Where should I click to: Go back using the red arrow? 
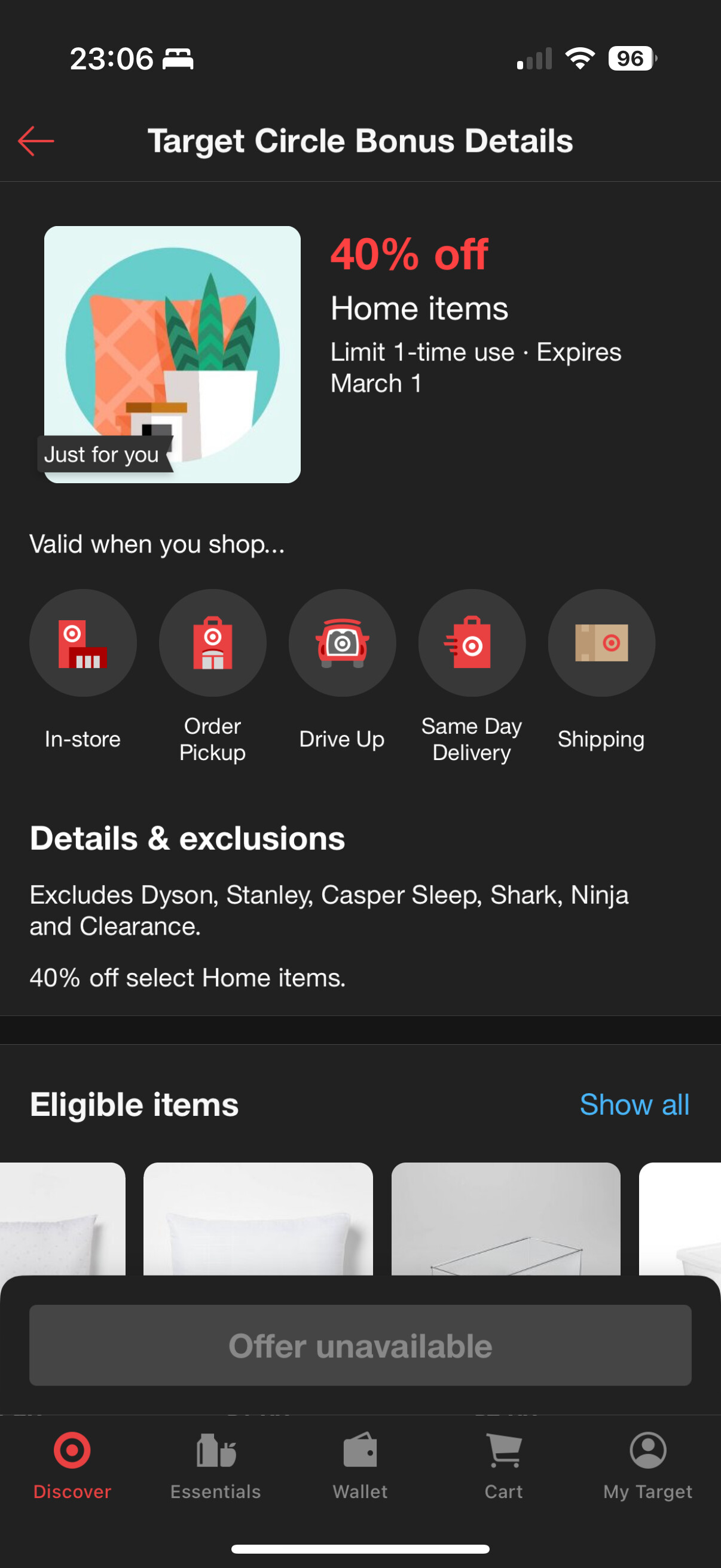36,141
